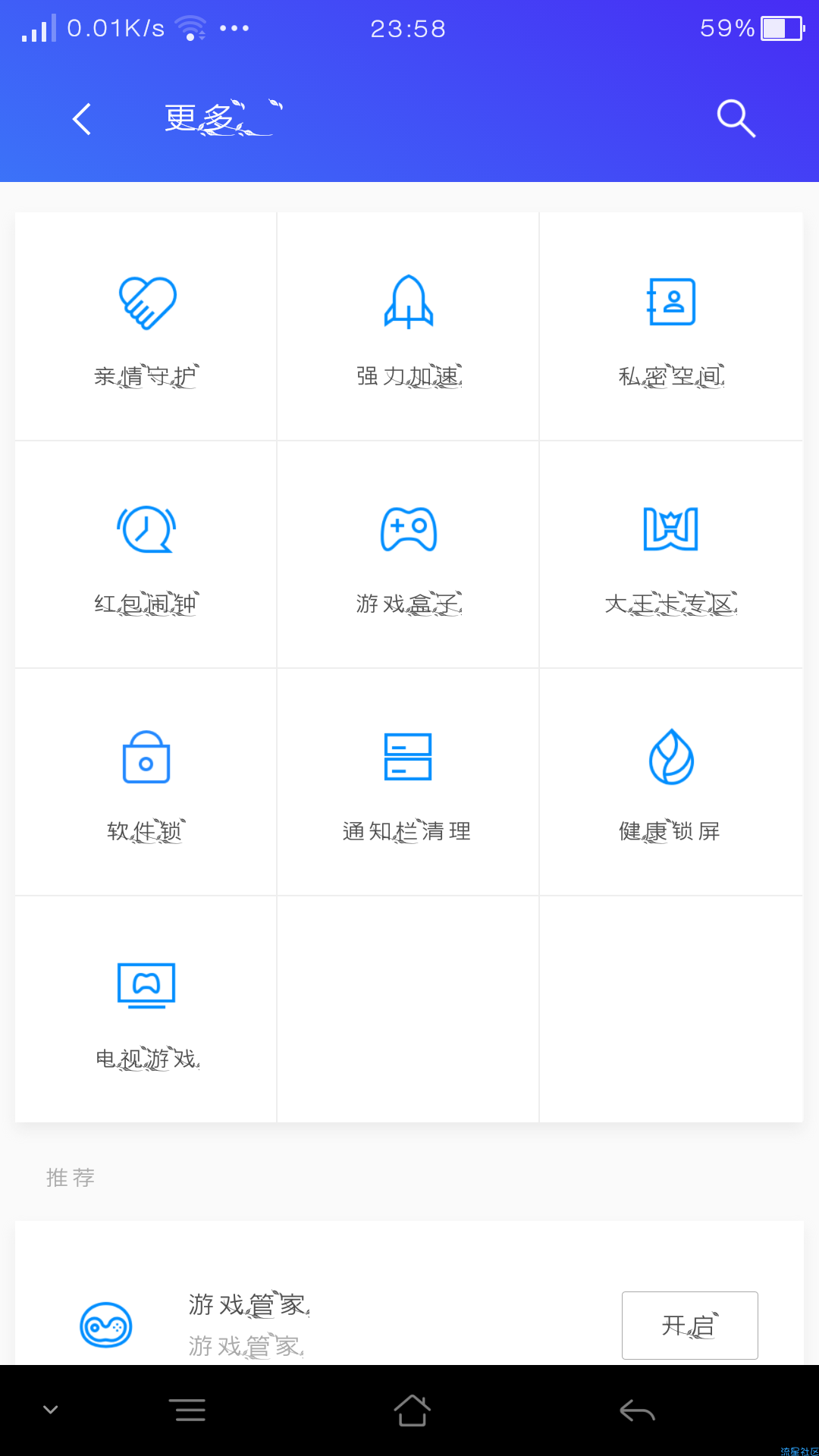Select 健康锁屏 tile
Image resolution: width=819 pixels, height=1456 pixels.
671,782
